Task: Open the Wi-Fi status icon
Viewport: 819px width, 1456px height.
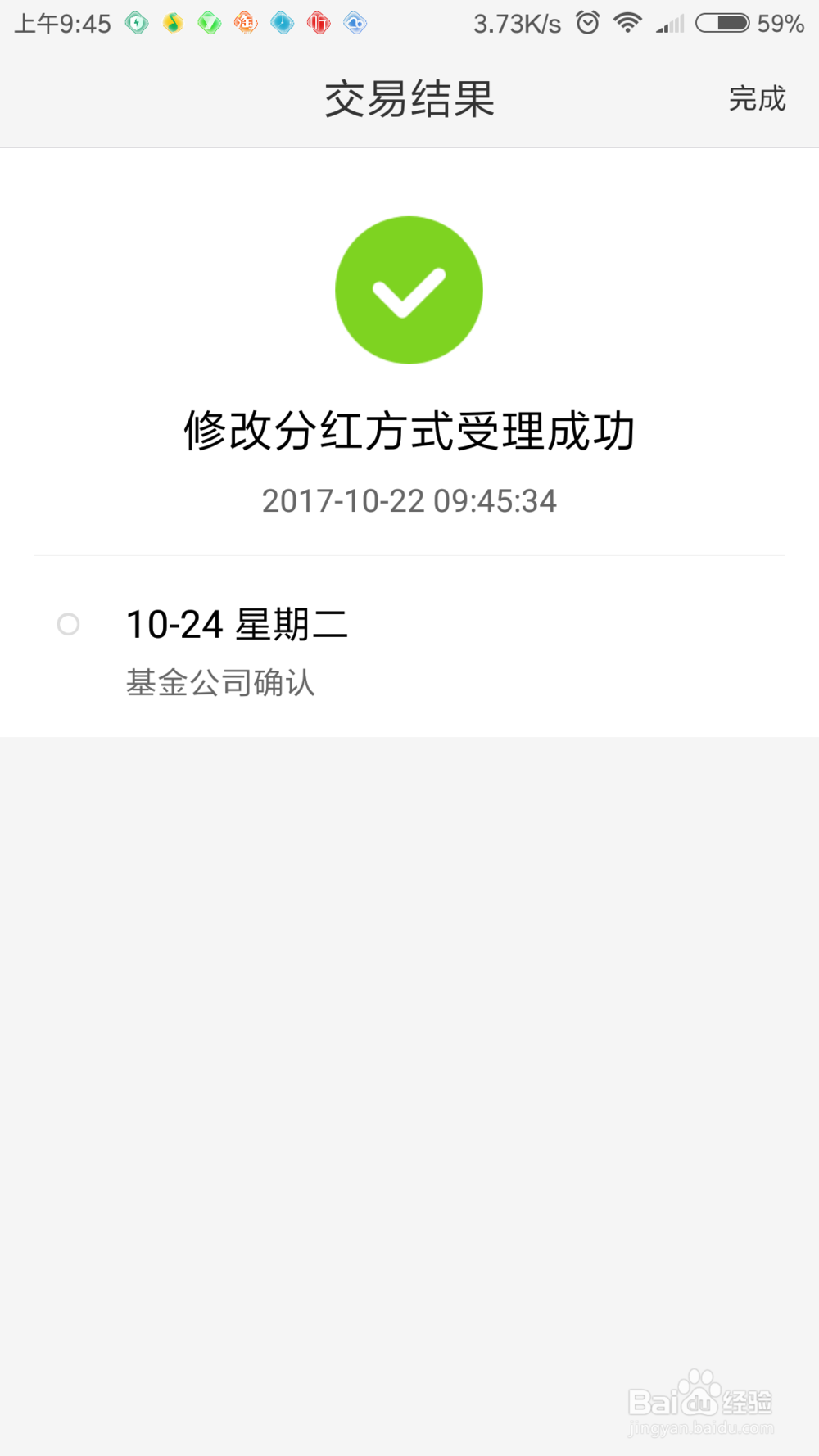Action: [627, 23]
